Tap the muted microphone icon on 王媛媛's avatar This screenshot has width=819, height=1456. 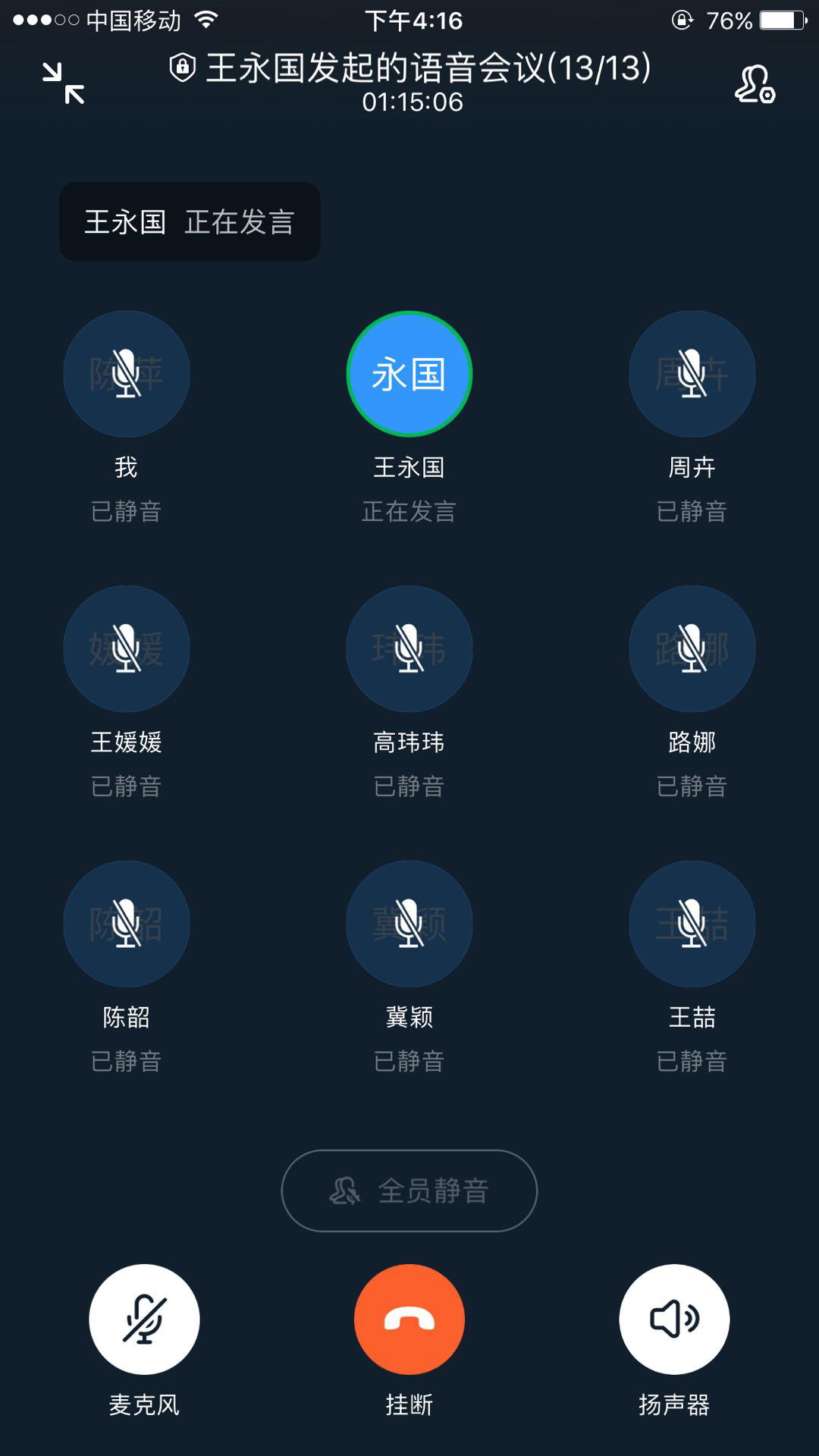coord(126,649)
